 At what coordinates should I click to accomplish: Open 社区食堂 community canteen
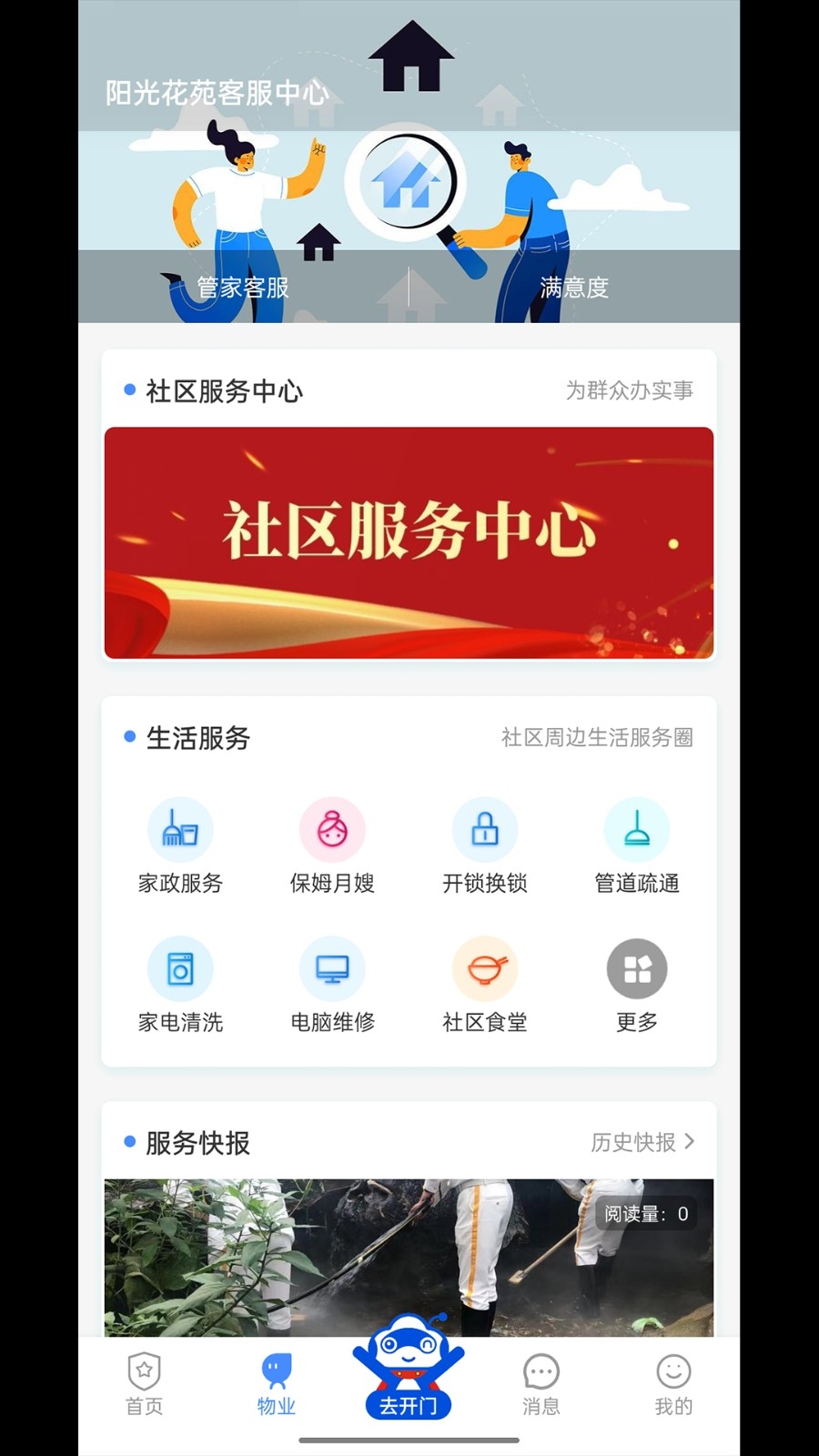point(484,986)
